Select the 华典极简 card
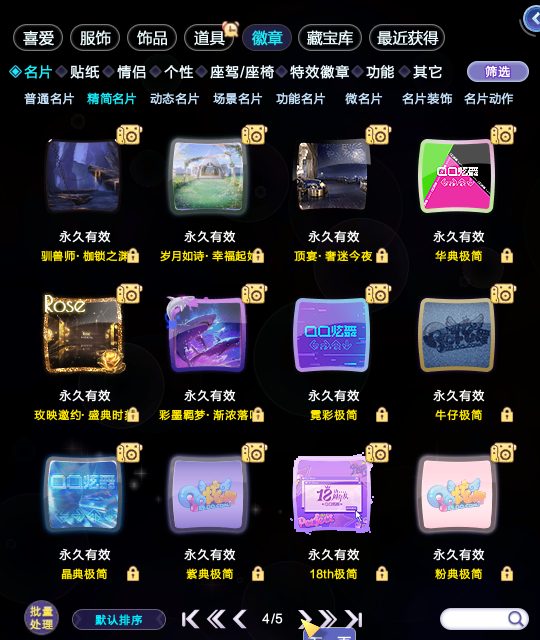Viewport: 540px width, 640px height. [x=456, y=176]
